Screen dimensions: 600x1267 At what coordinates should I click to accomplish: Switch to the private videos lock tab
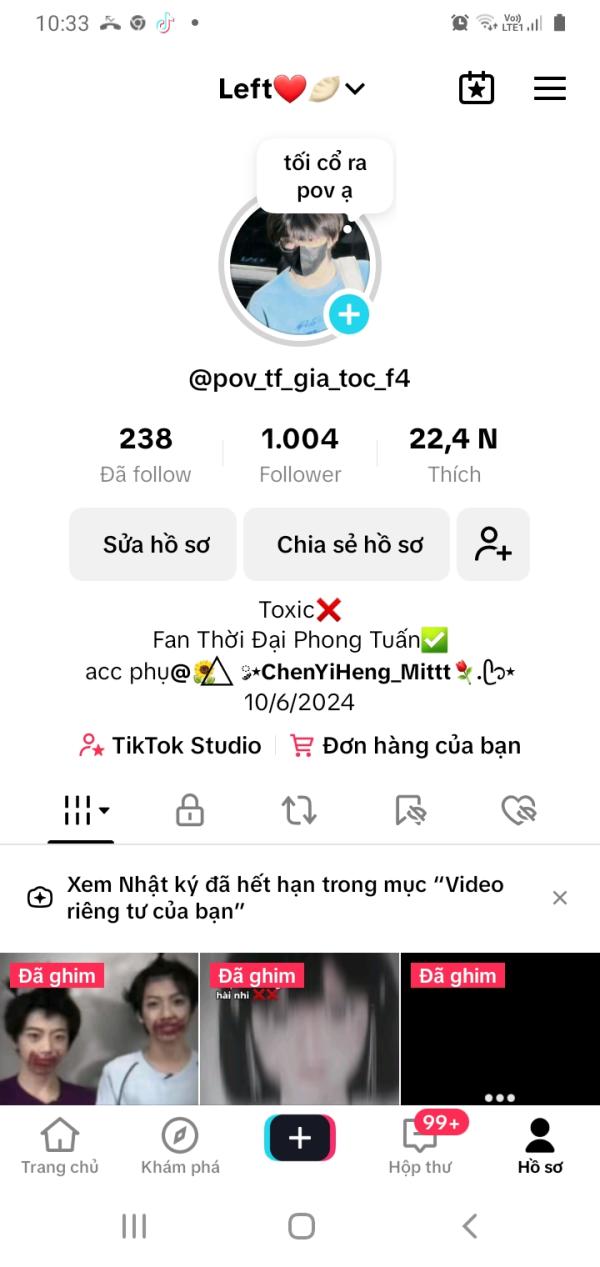(x=190, y=810)
